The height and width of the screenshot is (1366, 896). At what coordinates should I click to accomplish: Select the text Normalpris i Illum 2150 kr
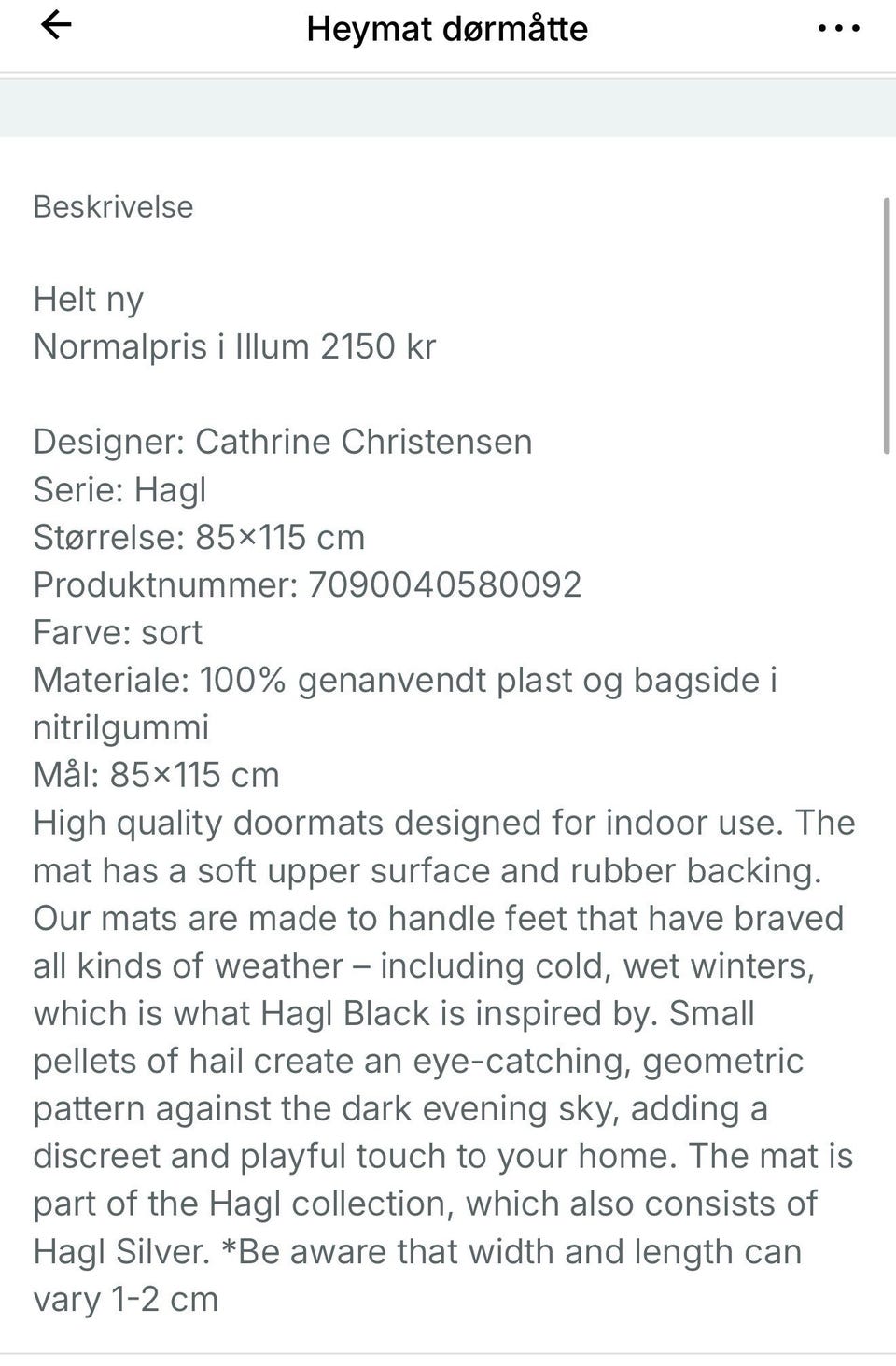click(233, 346)
